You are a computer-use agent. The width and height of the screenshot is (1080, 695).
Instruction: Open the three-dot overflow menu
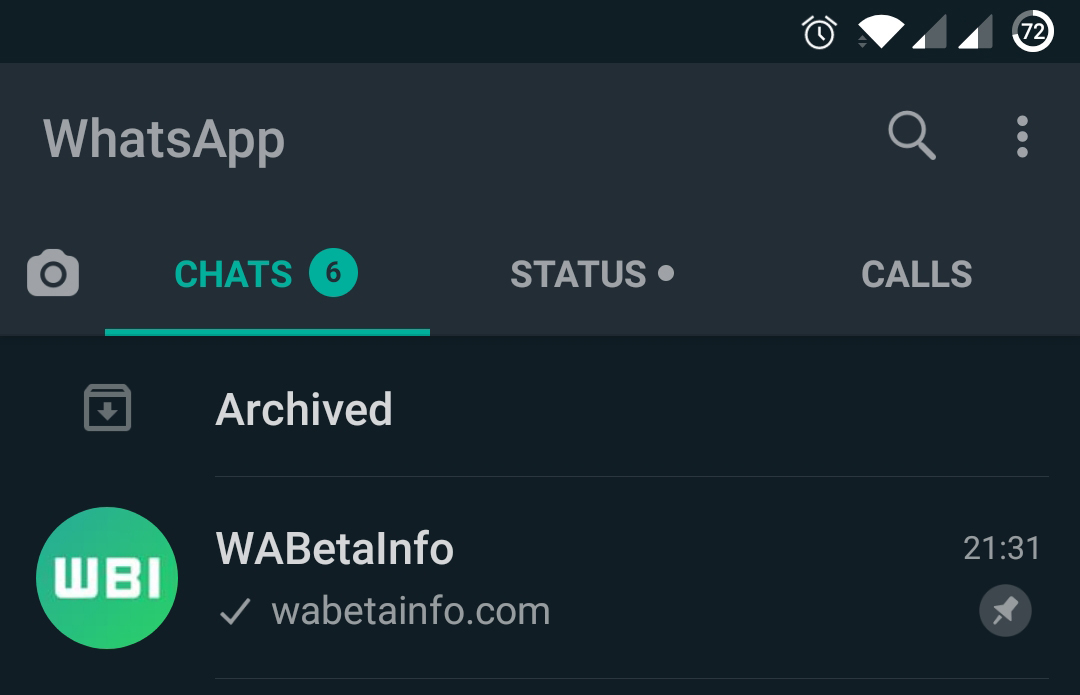tap(1021, 136)
